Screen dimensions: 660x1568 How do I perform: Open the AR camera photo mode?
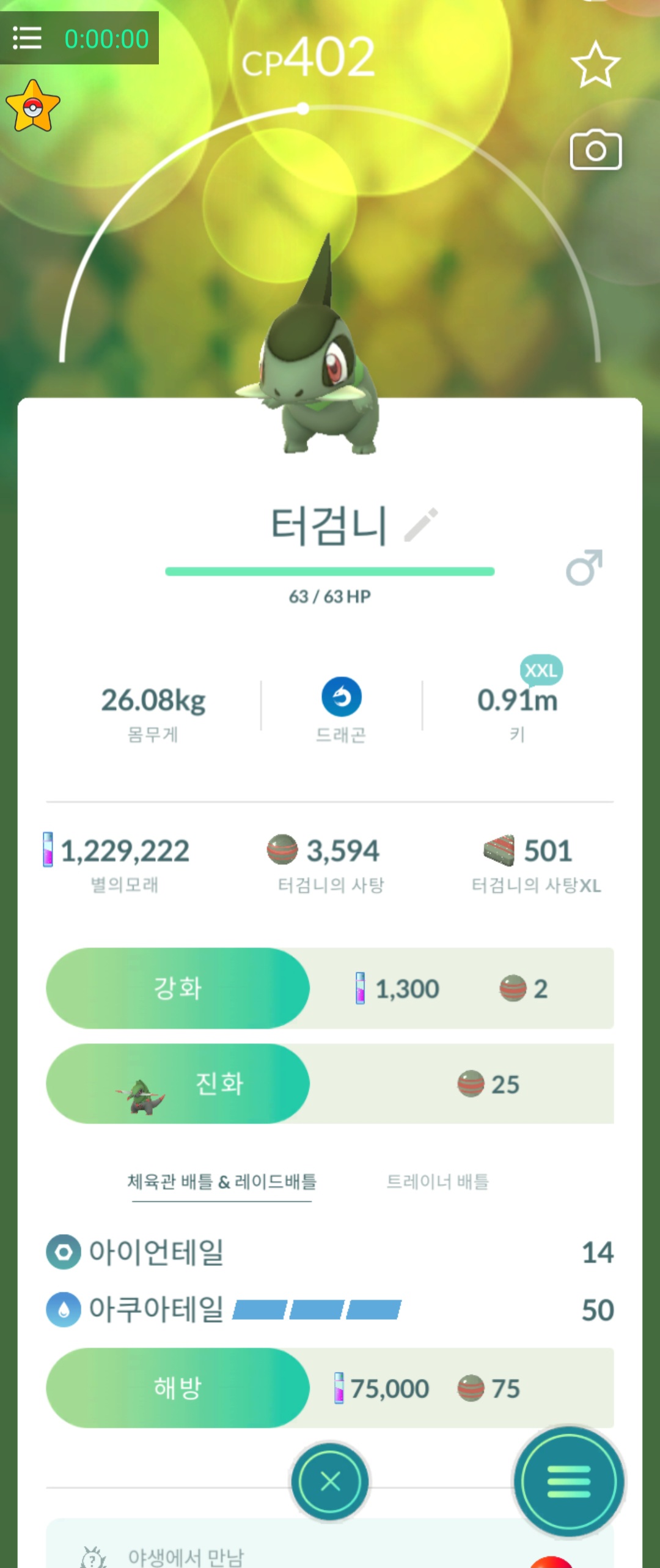point(595,150)
